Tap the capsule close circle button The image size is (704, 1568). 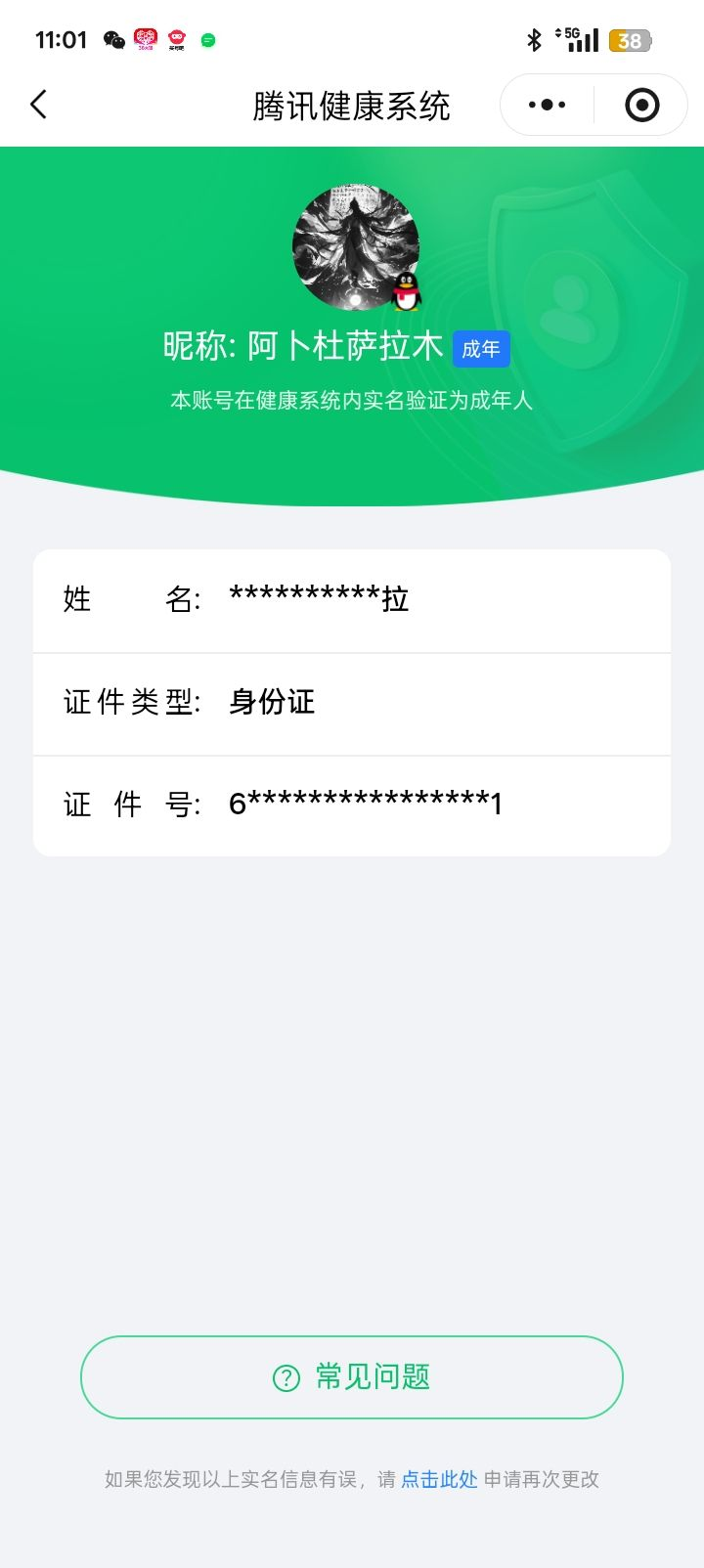point(640,104)
